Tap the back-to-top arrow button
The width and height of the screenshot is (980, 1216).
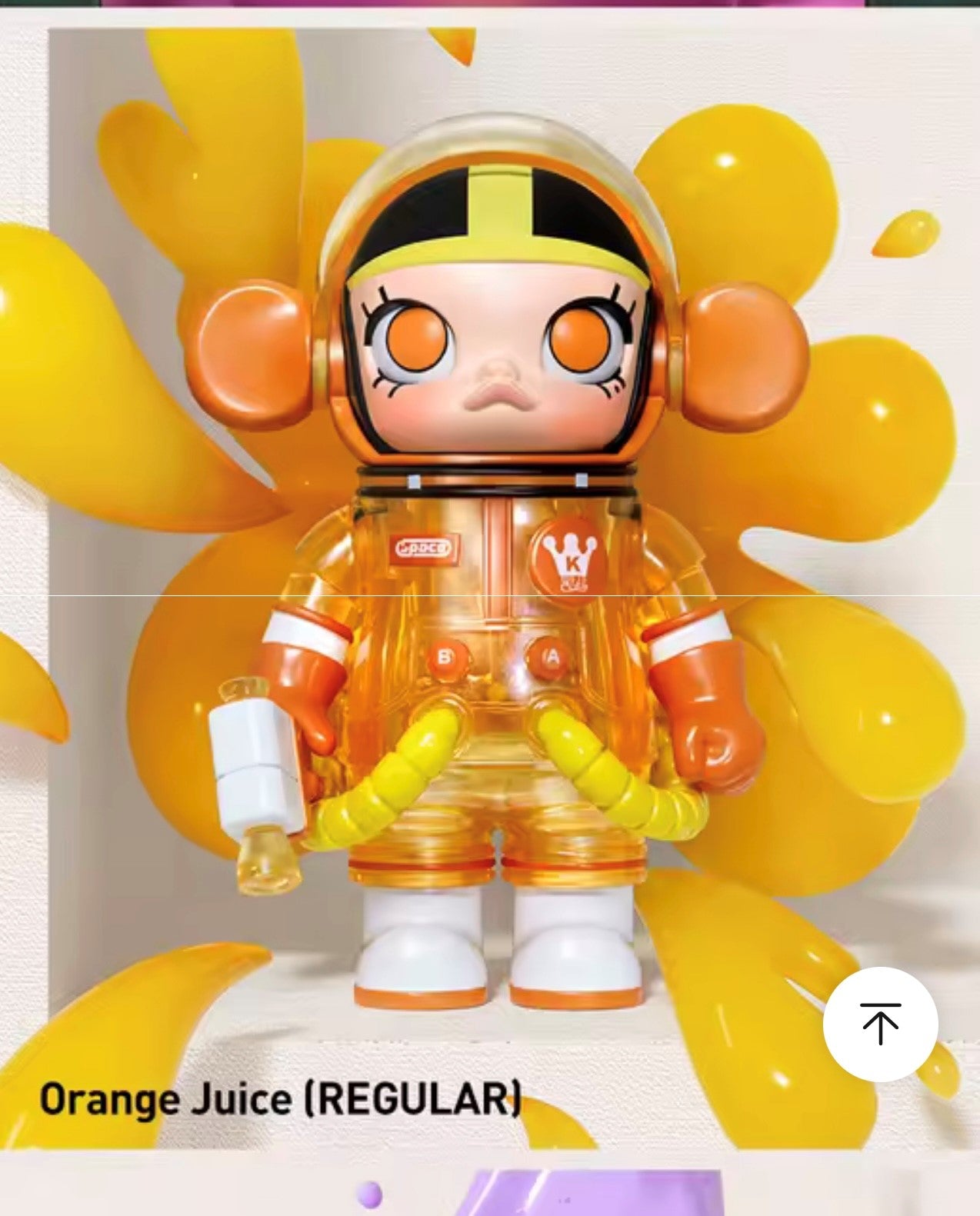880,1024
